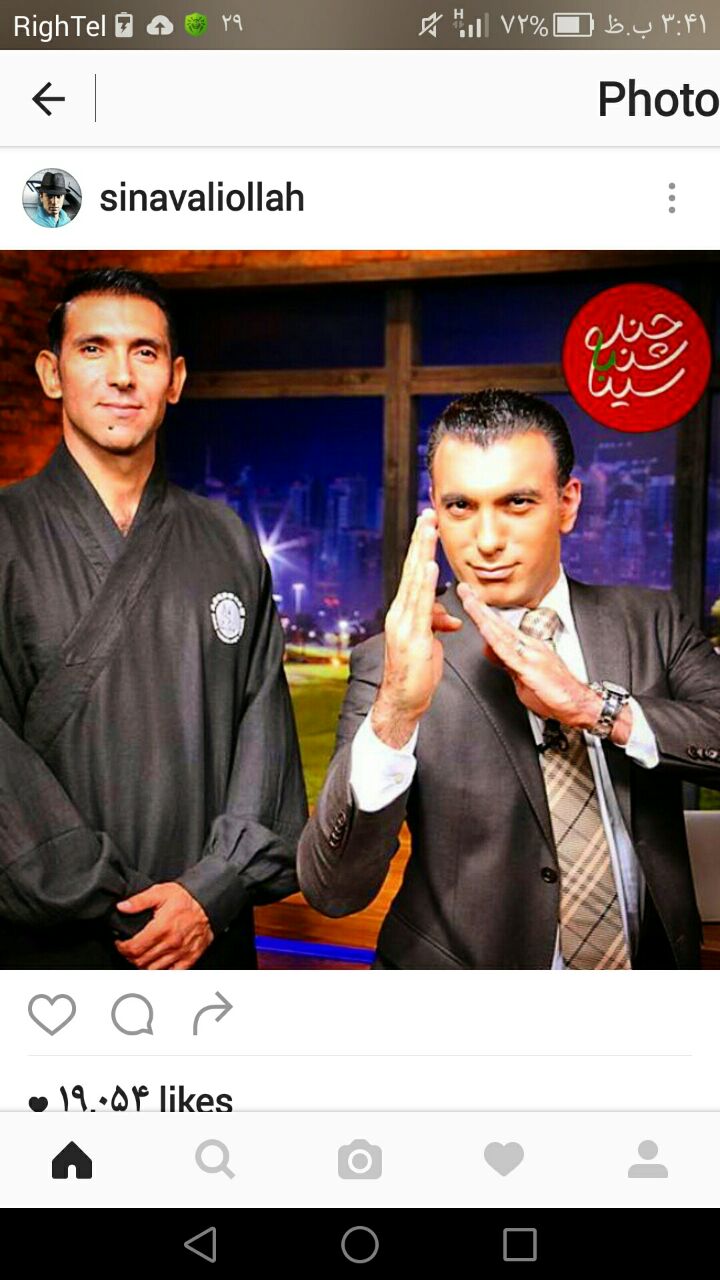Viewport: 720px width, 1280px height.
Task: Tap the system back button
Action: pyautogui.click(x=200, y=1244)
